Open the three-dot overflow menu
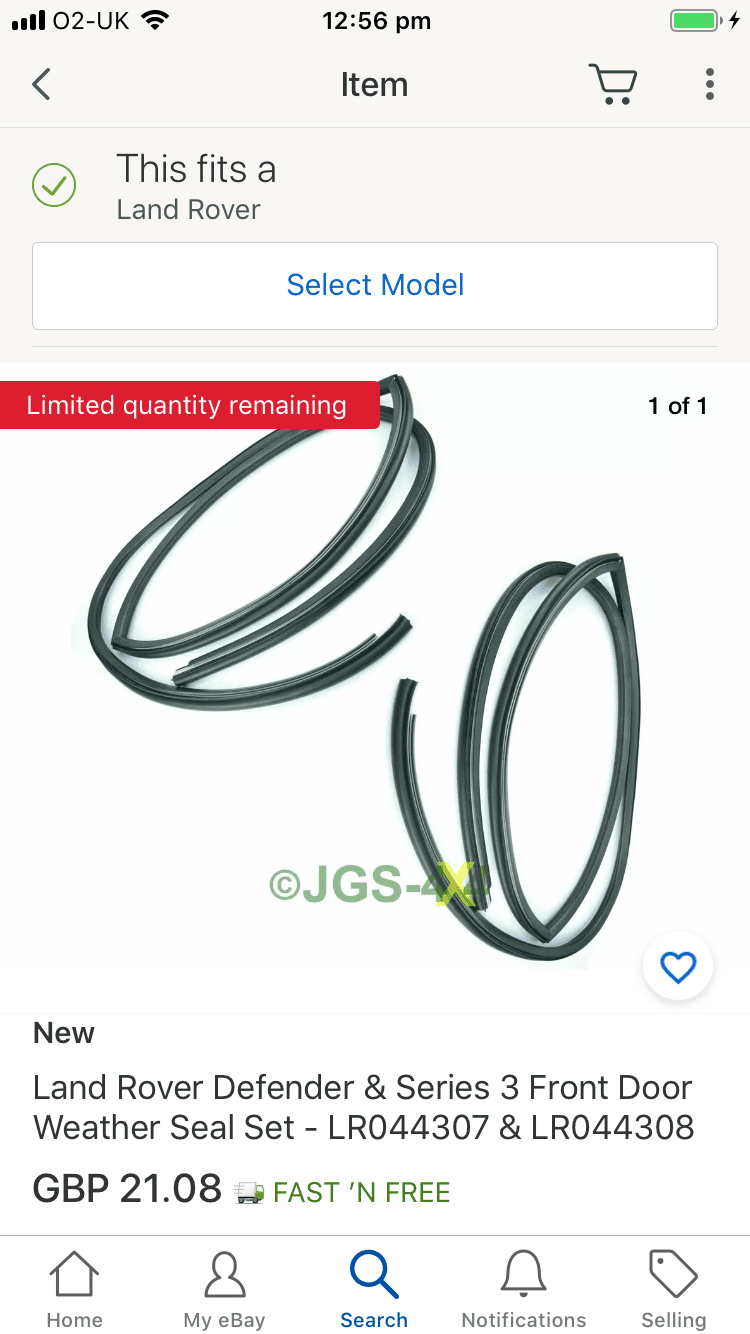 (x=709, y=85)
